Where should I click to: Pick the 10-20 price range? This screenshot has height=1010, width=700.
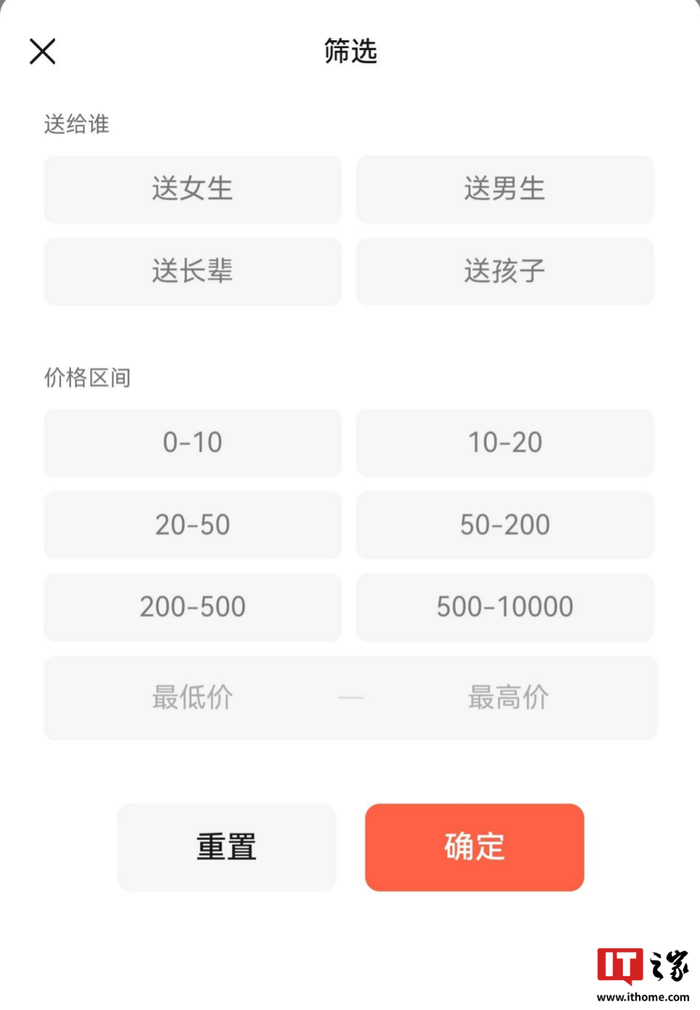tap(505, 443)
